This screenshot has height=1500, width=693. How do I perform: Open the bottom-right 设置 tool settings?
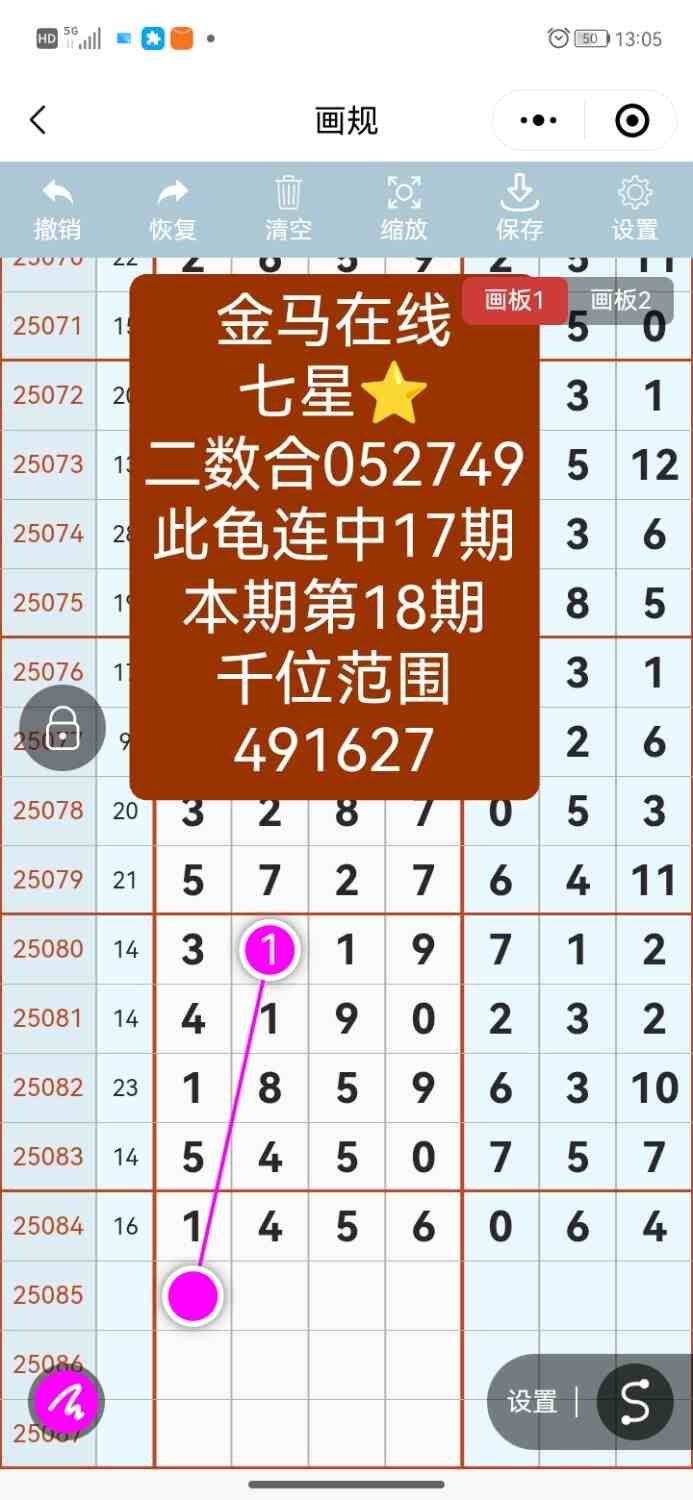pyautogui.click(x=532, y=1402)
